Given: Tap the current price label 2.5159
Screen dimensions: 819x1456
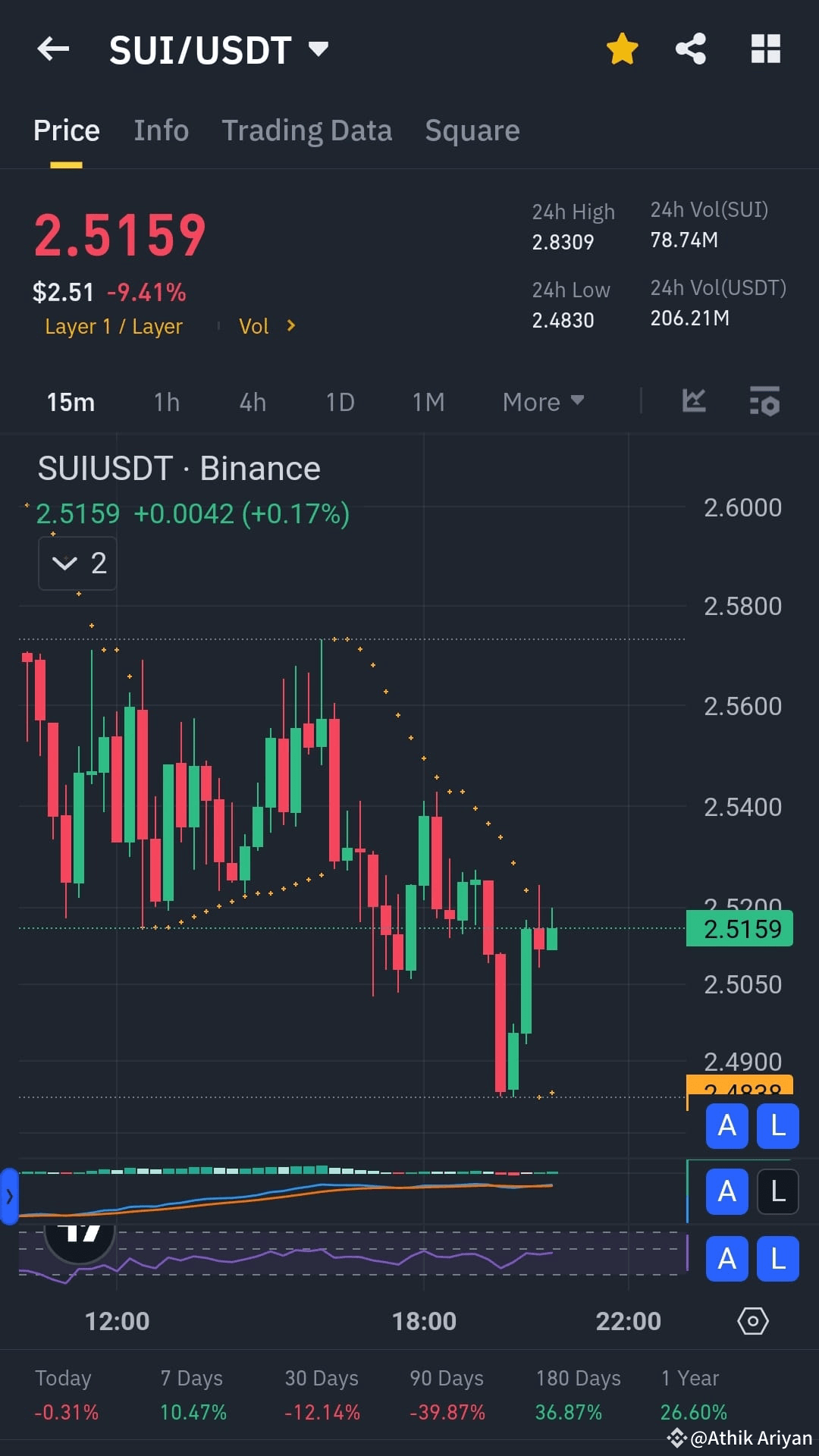Looking at the screenshot, I should click(739, 928).
